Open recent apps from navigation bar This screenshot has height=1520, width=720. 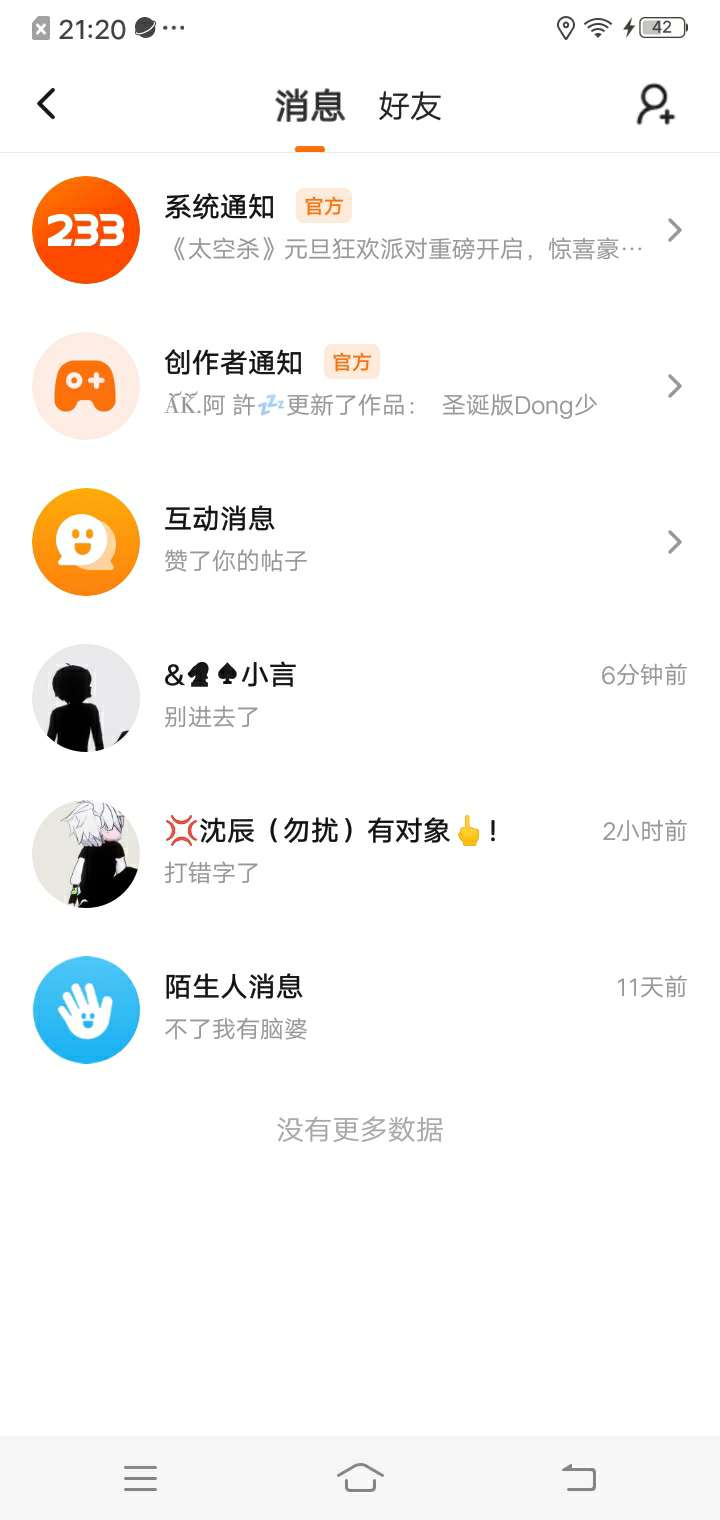140,1477
